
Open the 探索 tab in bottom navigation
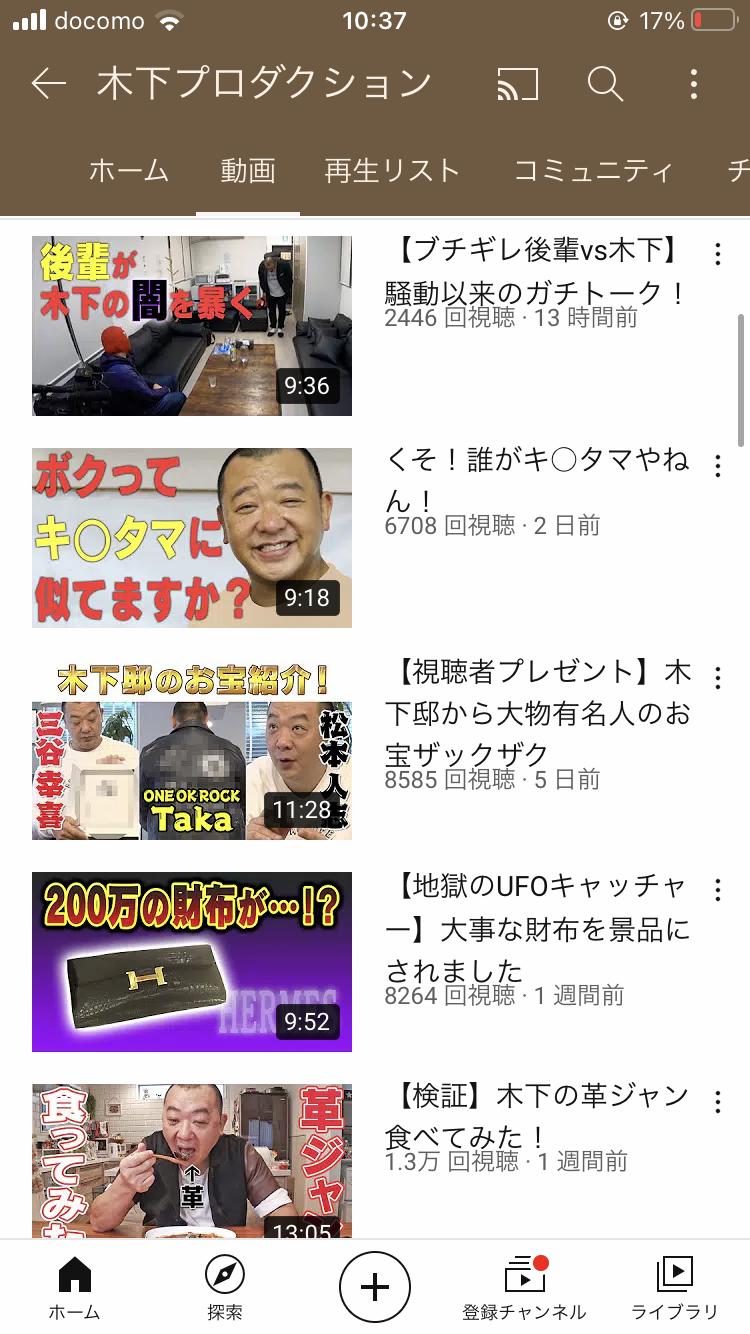click(224, 1287)
